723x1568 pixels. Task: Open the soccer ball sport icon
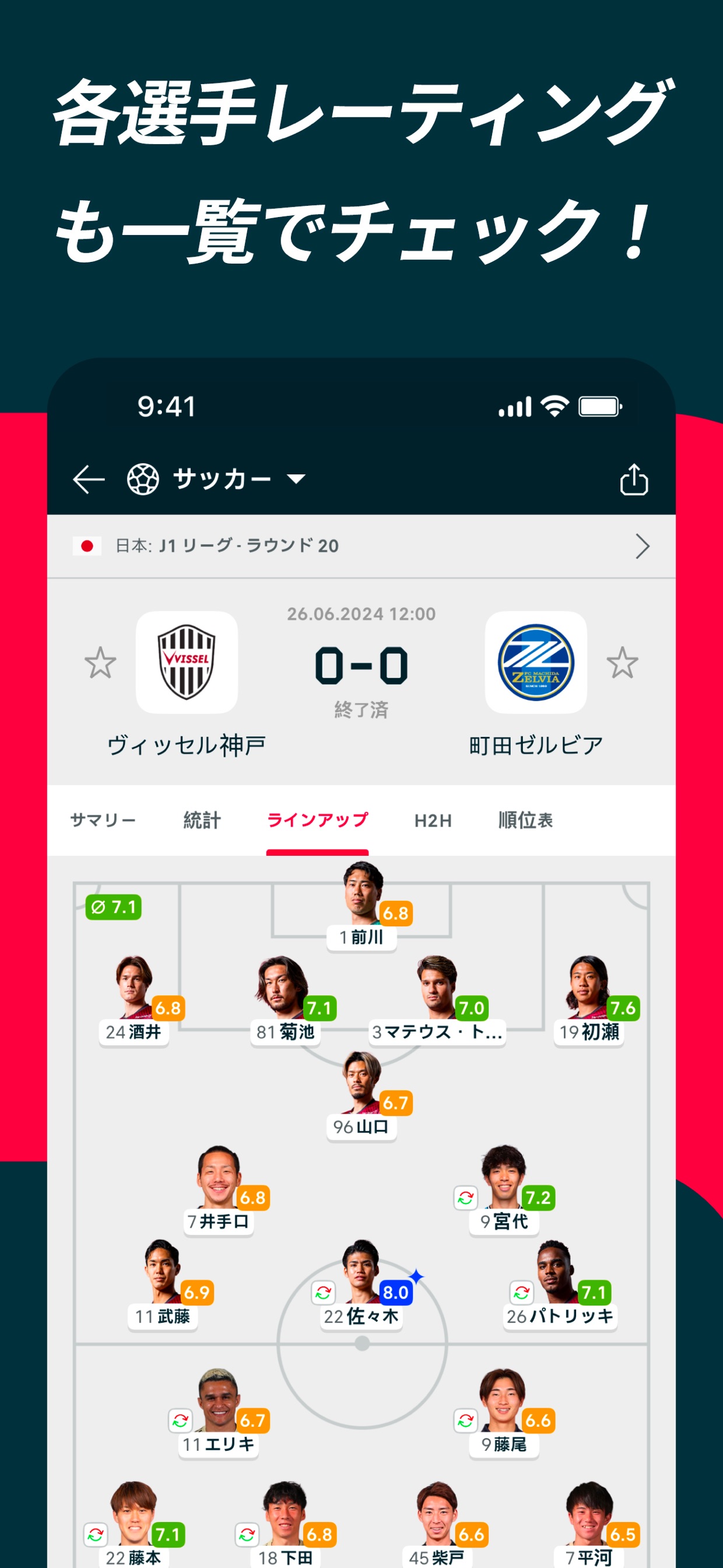140,480
